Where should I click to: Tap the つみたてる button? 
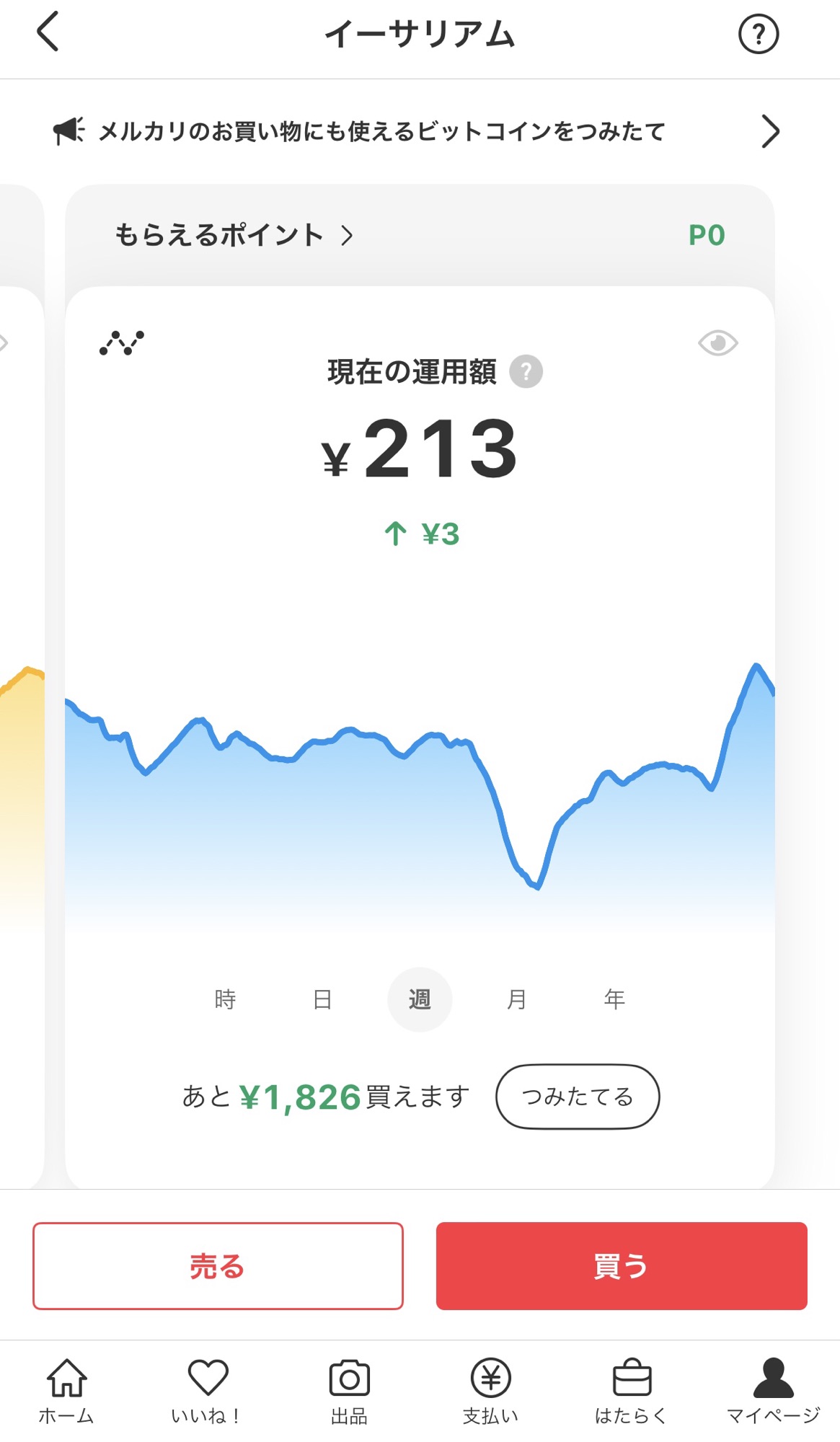click(x=578, y=1097)
